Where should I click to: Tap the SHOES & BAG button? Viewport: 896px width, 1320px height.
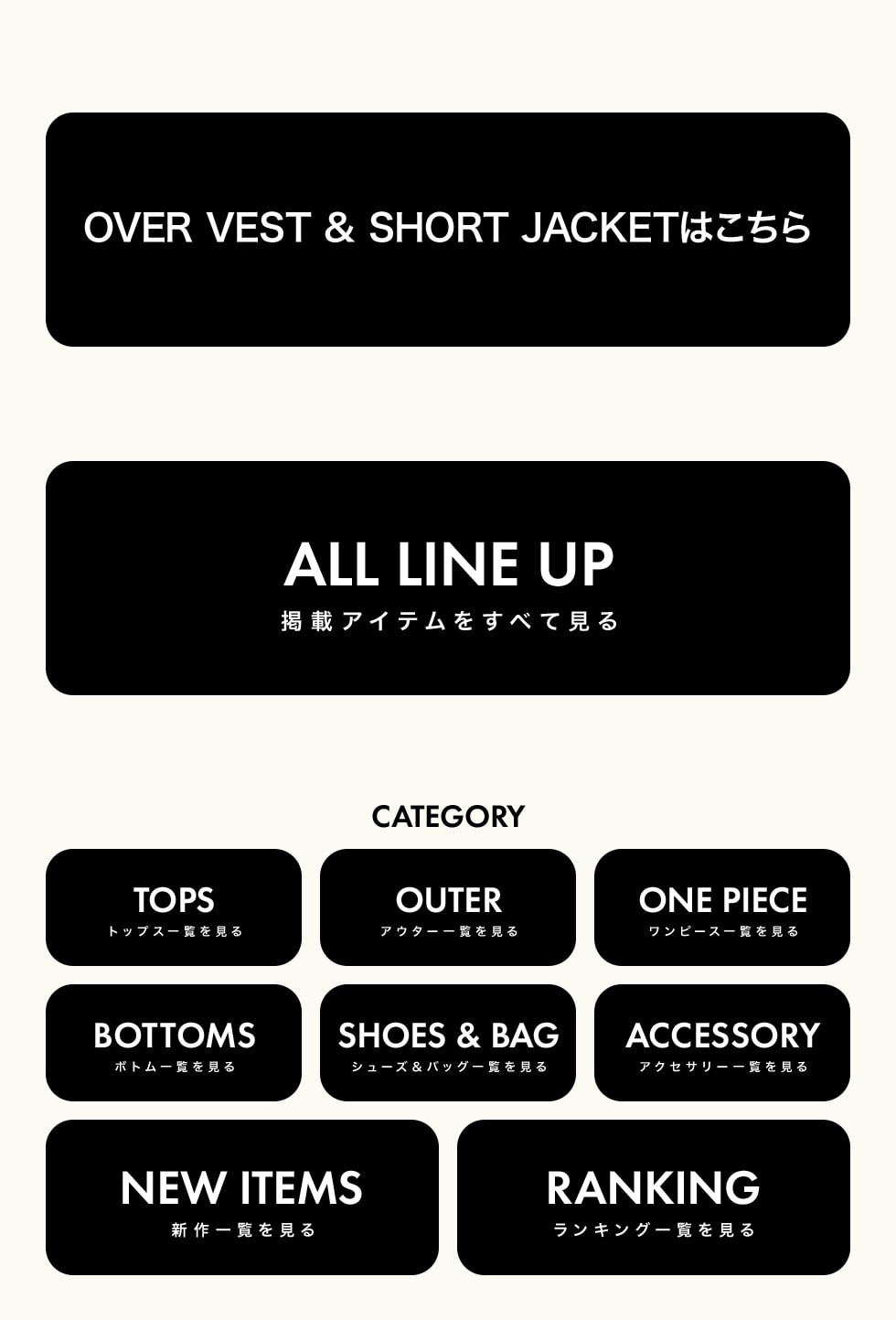(448, 1043)
